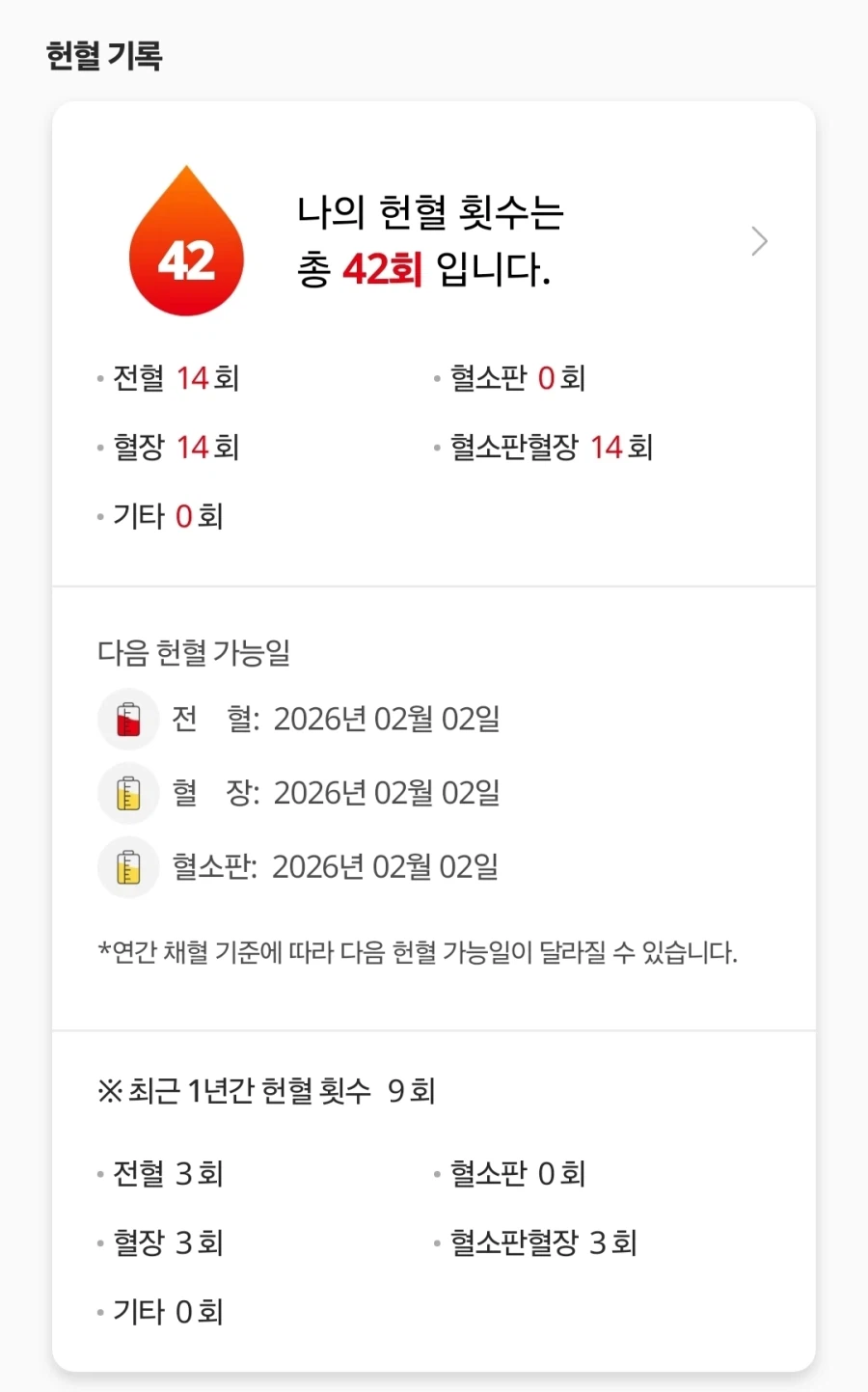
Task: Click the 전혈 battery fill level indicator
Action: click(x=128, y=719)
